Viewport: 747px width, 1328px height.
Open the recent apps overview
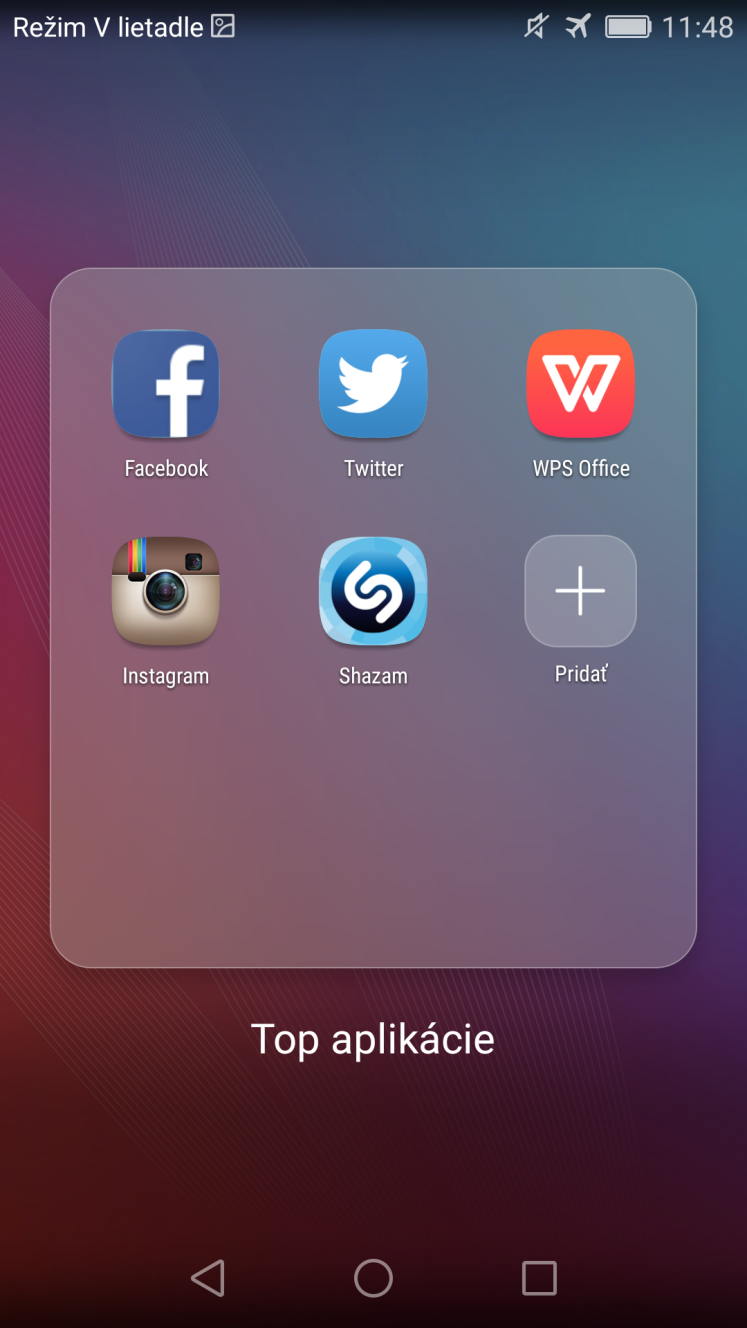point(539,1278)
